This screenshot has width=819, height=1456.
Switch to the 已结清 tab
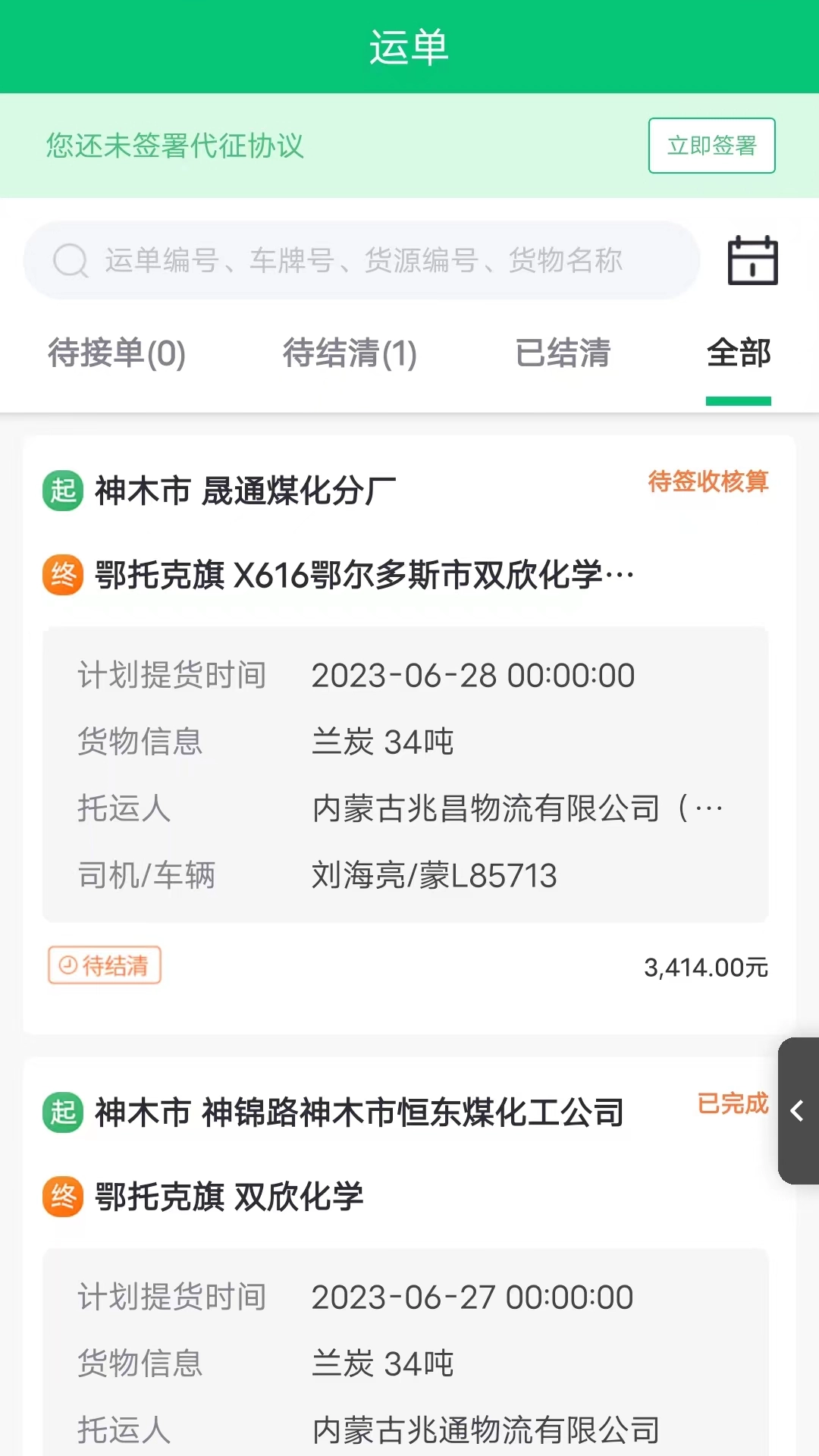(x=562, y=355)
